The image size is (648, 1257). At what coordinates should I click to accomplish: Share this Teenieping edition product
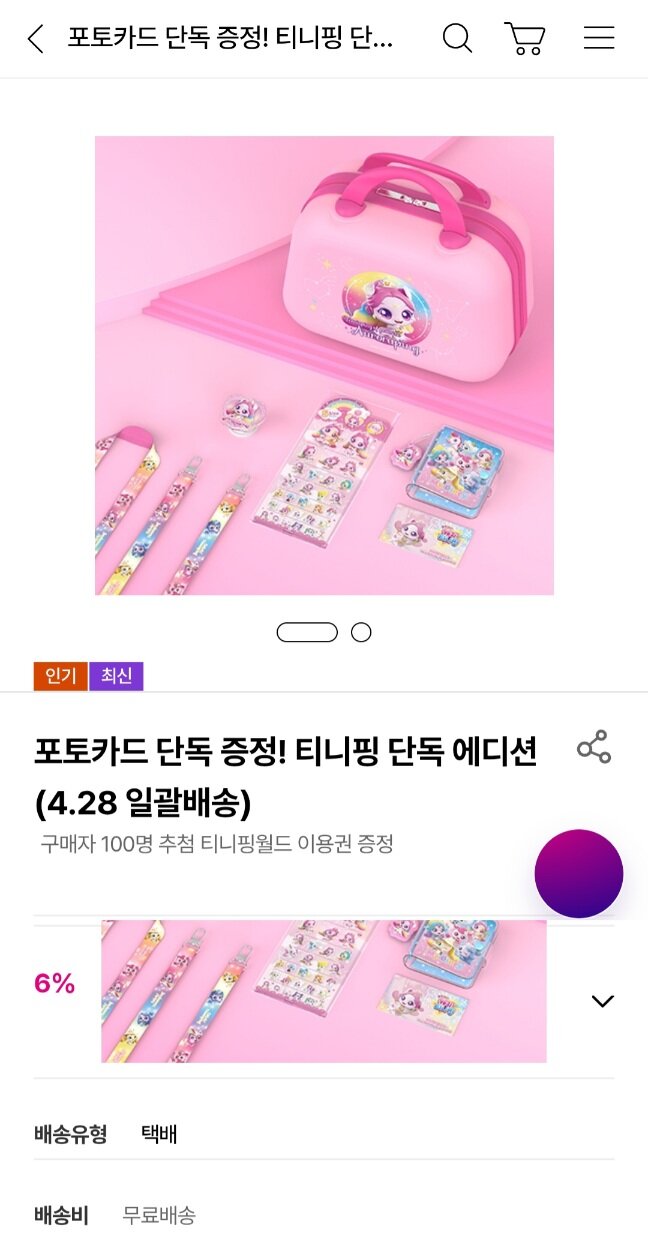click(594, 747)
